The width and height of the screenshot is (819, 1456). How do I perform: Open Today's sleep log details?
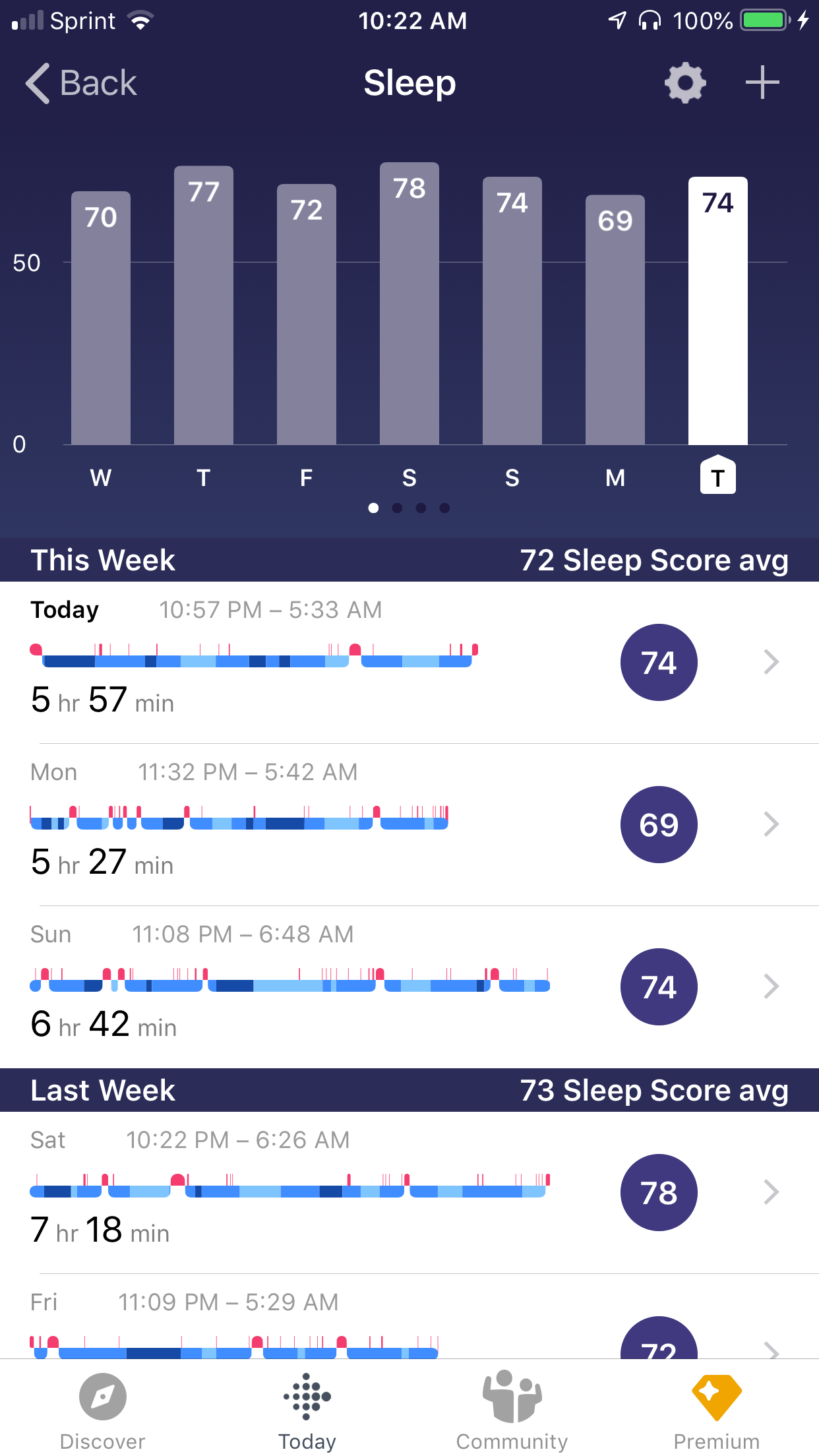click(409, 662)
